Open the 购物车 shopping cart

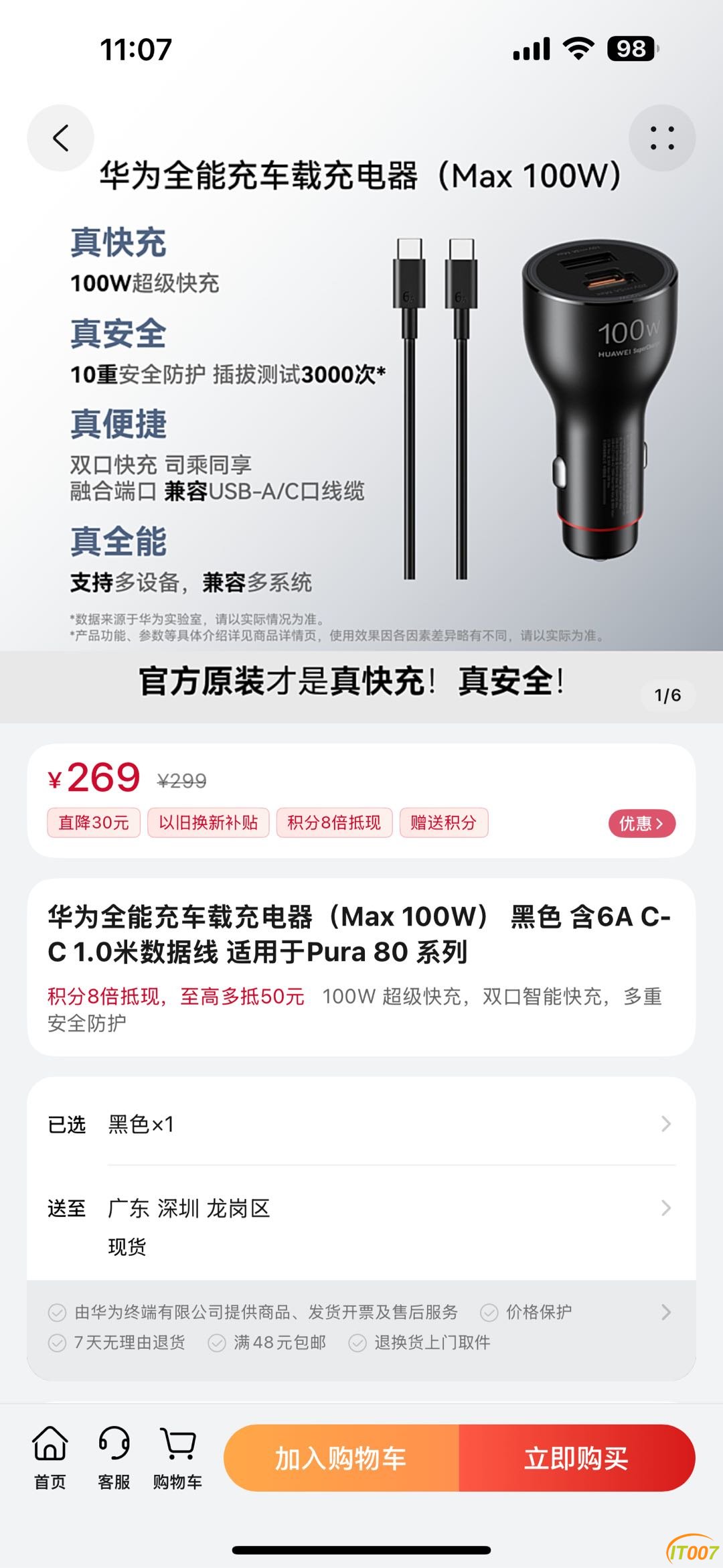tap(177, 1457)
